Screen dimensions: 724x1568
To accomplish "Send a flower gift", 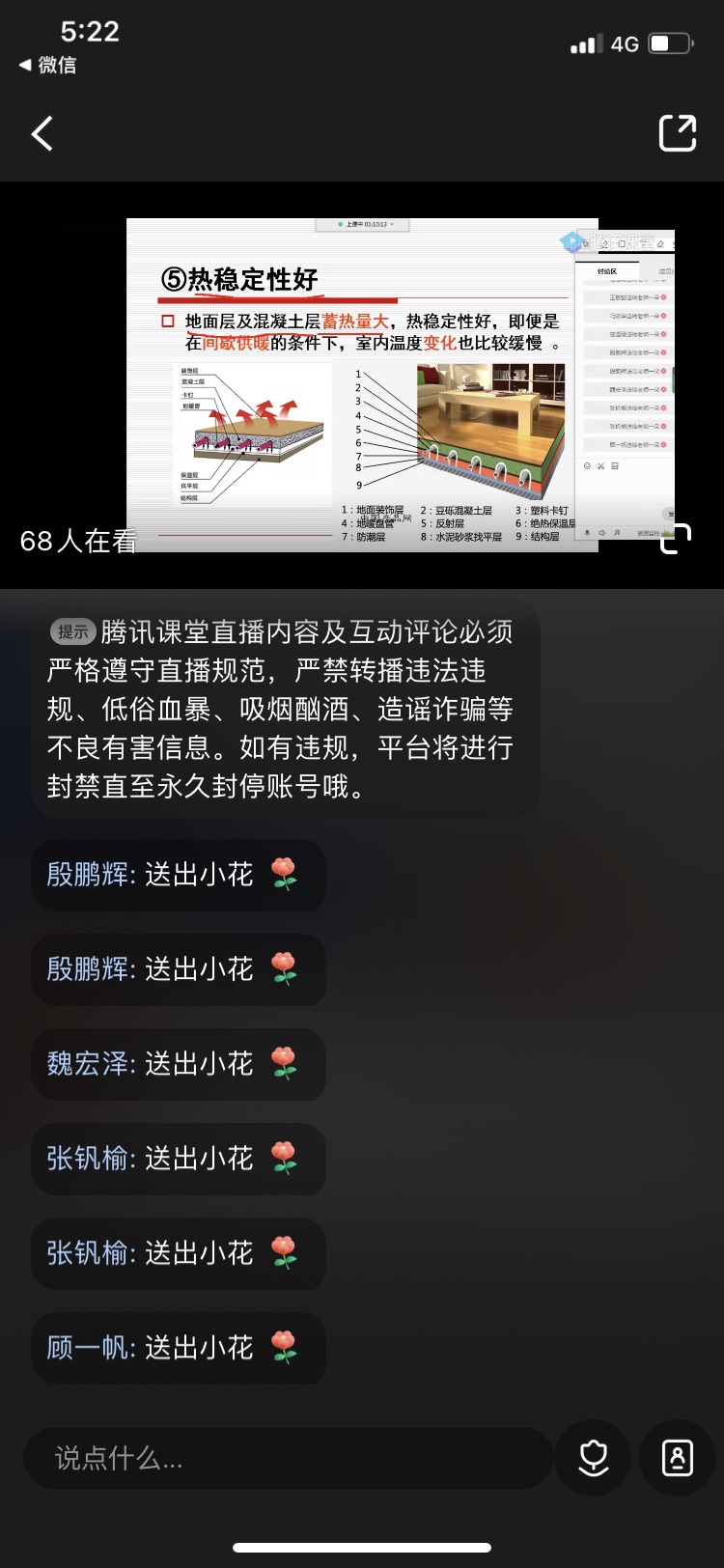I will 594,1458.
